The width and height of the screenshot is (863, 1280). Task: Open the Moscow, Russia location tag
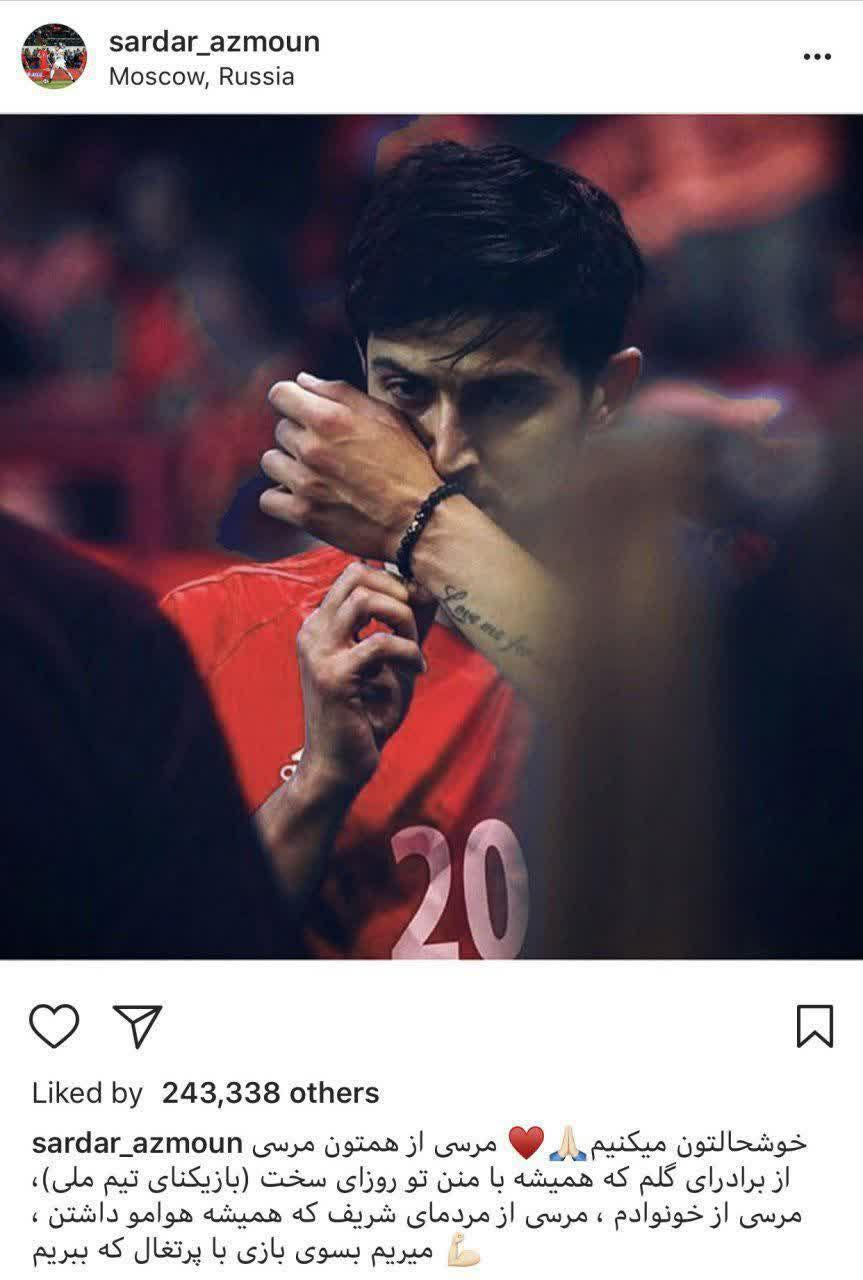(x=201, y=77)
